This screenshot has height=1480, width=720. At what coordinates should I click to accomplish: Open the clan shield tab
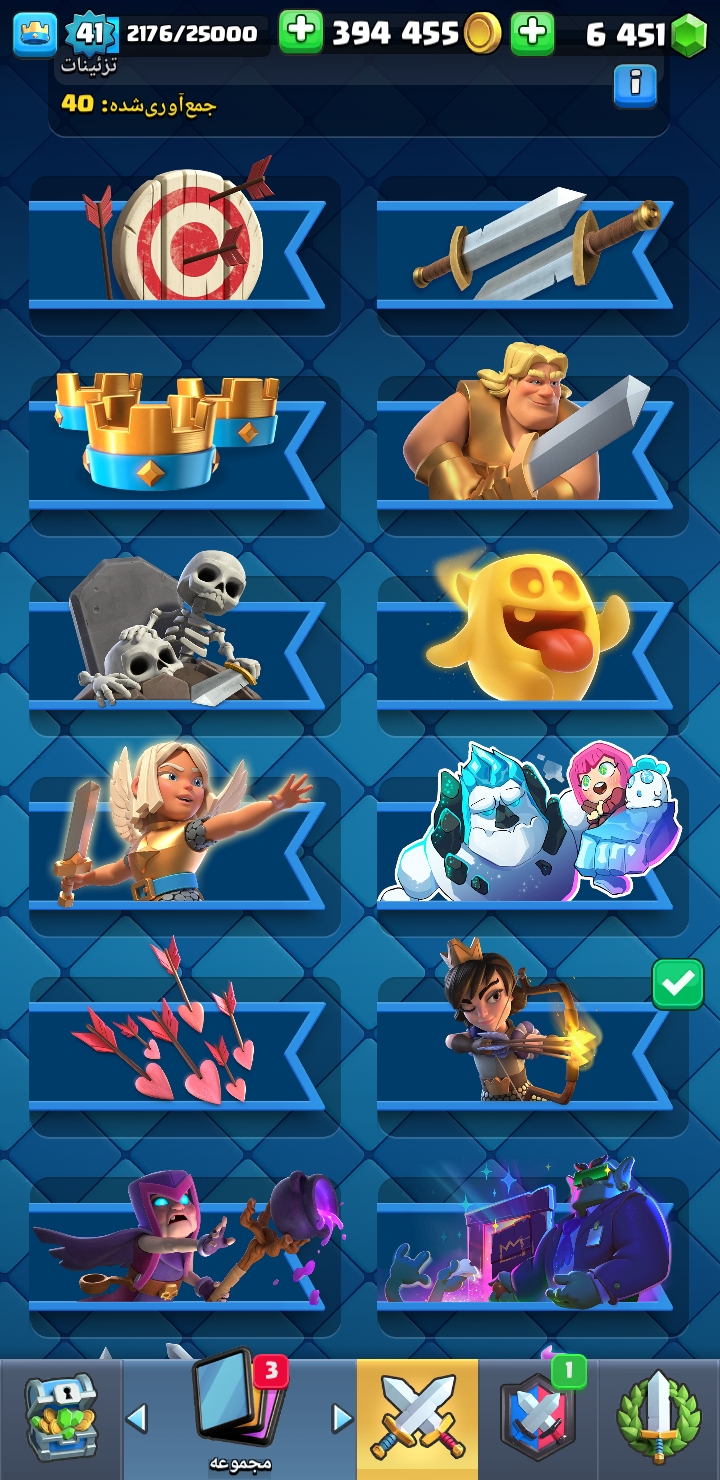click(539, 1418)
